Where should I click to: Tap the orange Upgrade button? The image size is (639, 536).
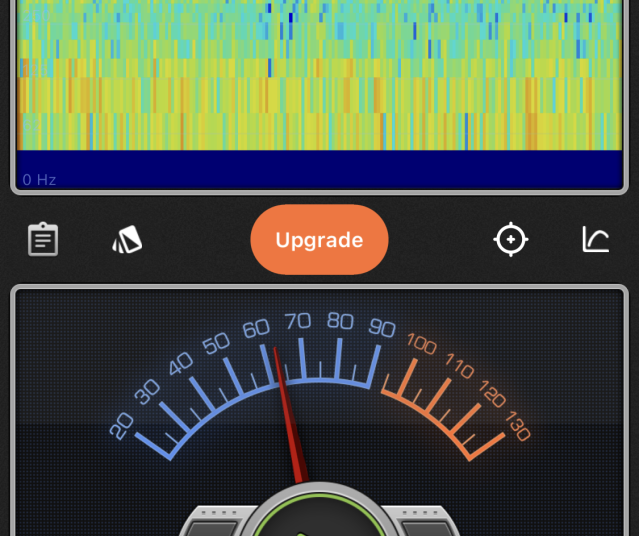point(319,240)
